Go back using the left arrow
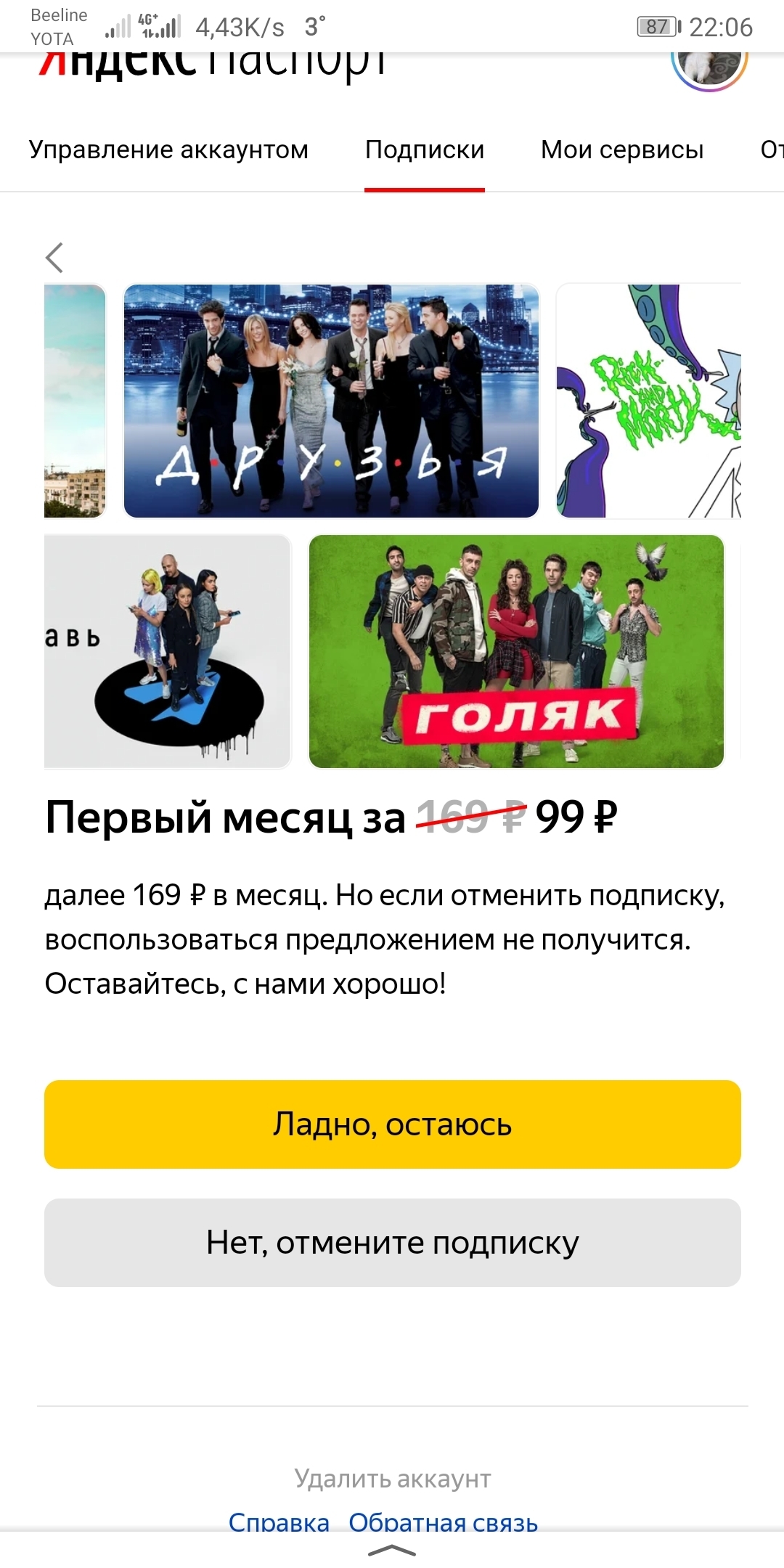This screenshot has height=1568, width=784. point(54,258)
